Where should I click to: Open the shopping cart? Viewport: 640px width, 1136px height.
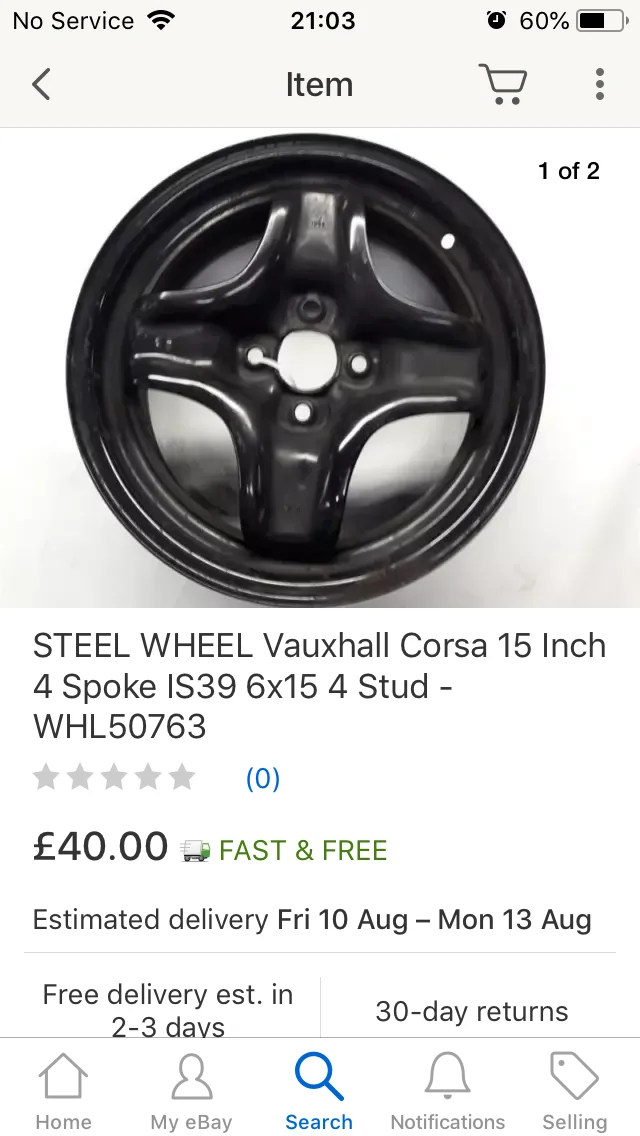502,84
